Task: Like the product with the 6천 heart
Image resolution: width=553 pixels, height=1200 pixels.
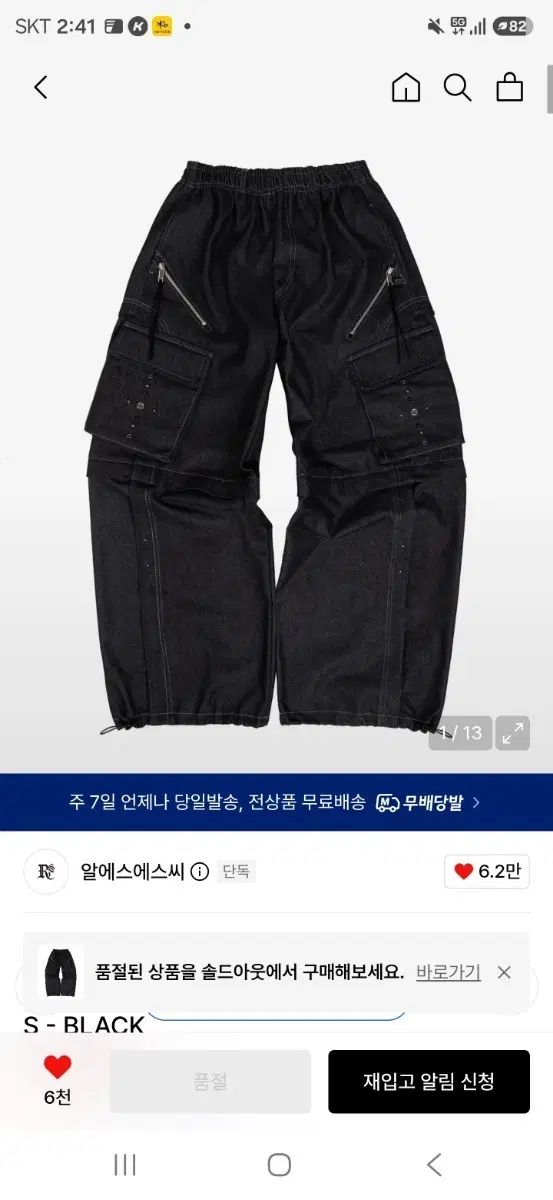Action: point(58,1080)
